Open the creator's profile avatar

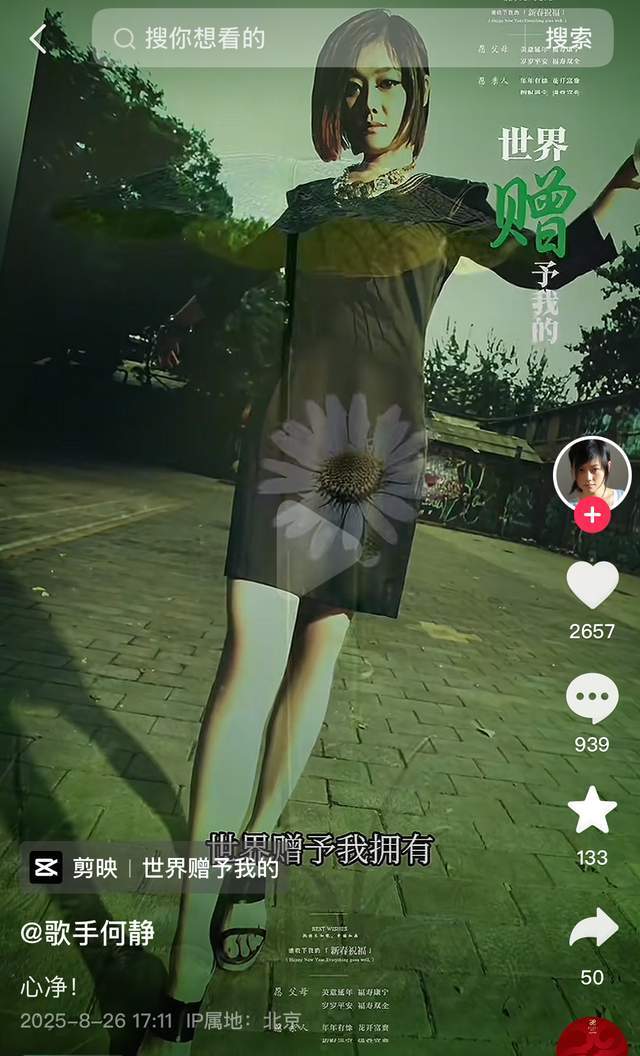(x=592, y=474)
